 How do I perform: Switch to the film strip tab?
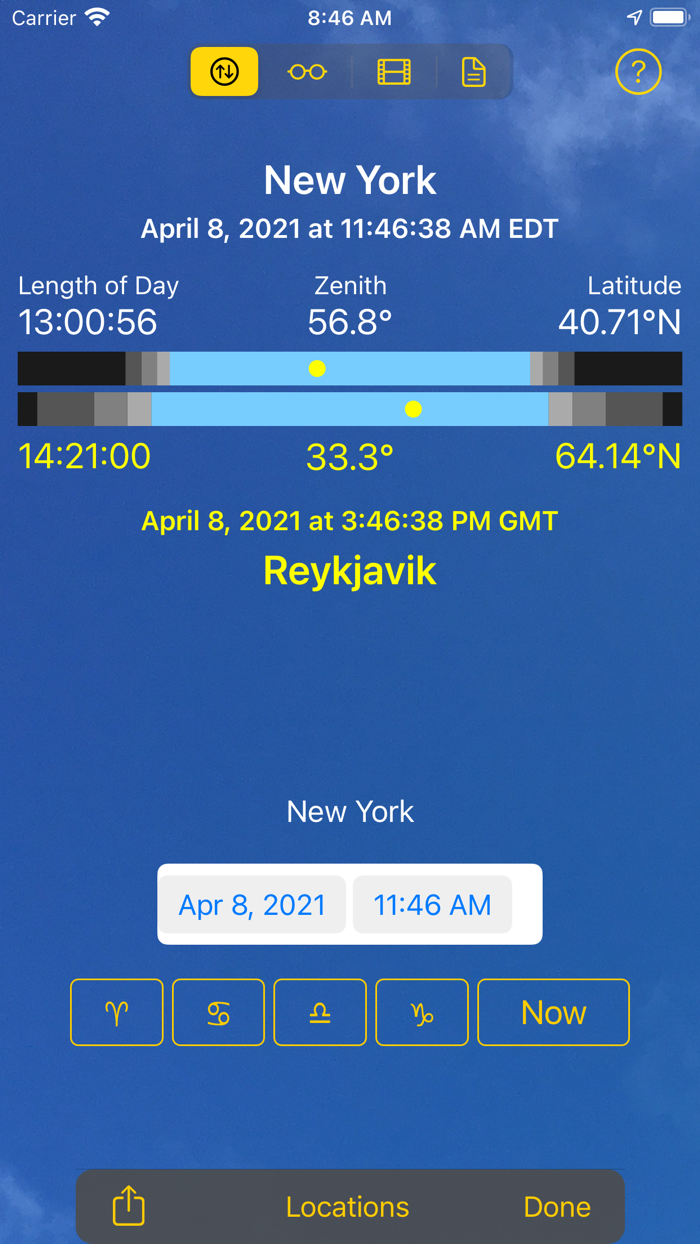(394, 72)
